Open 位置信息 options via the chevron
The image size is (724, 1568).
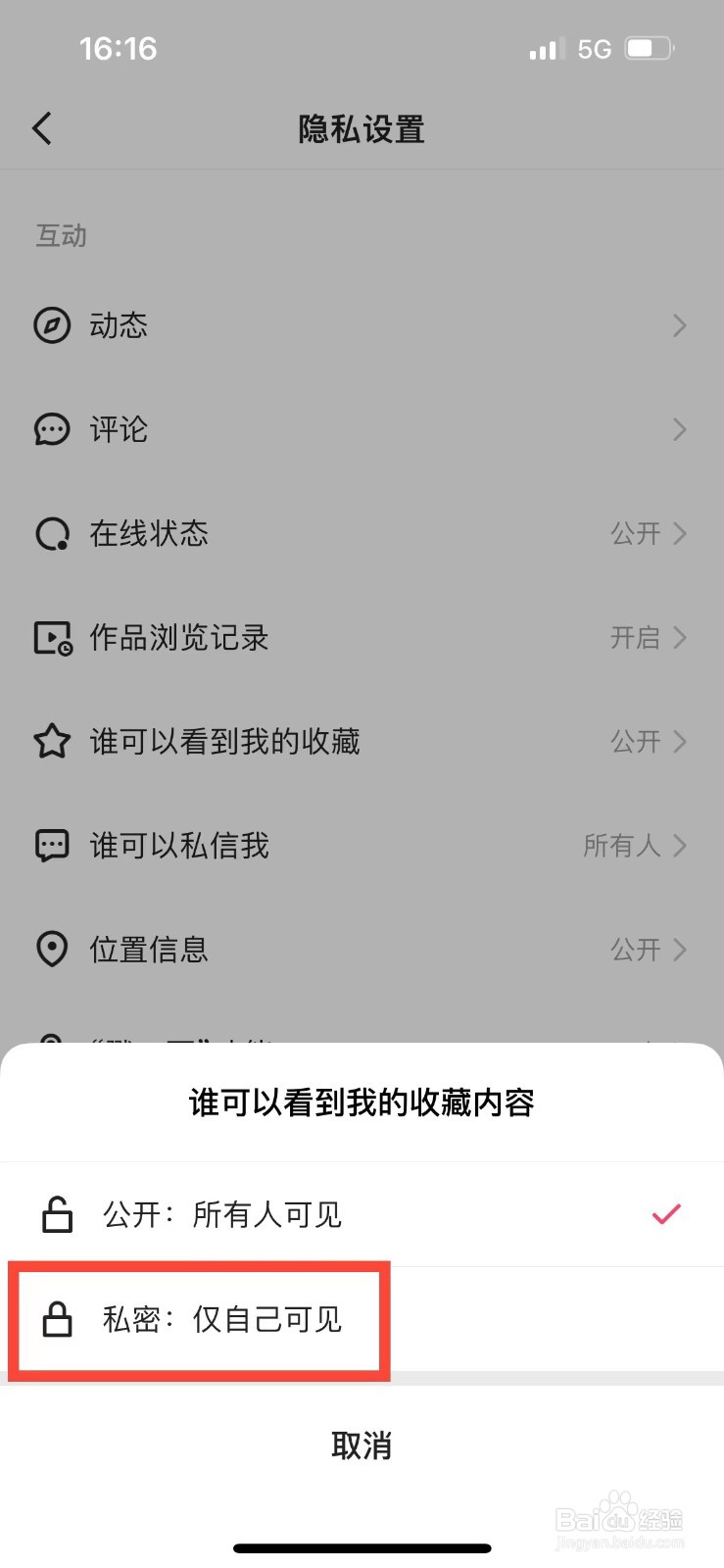click(x=679, y=950)
